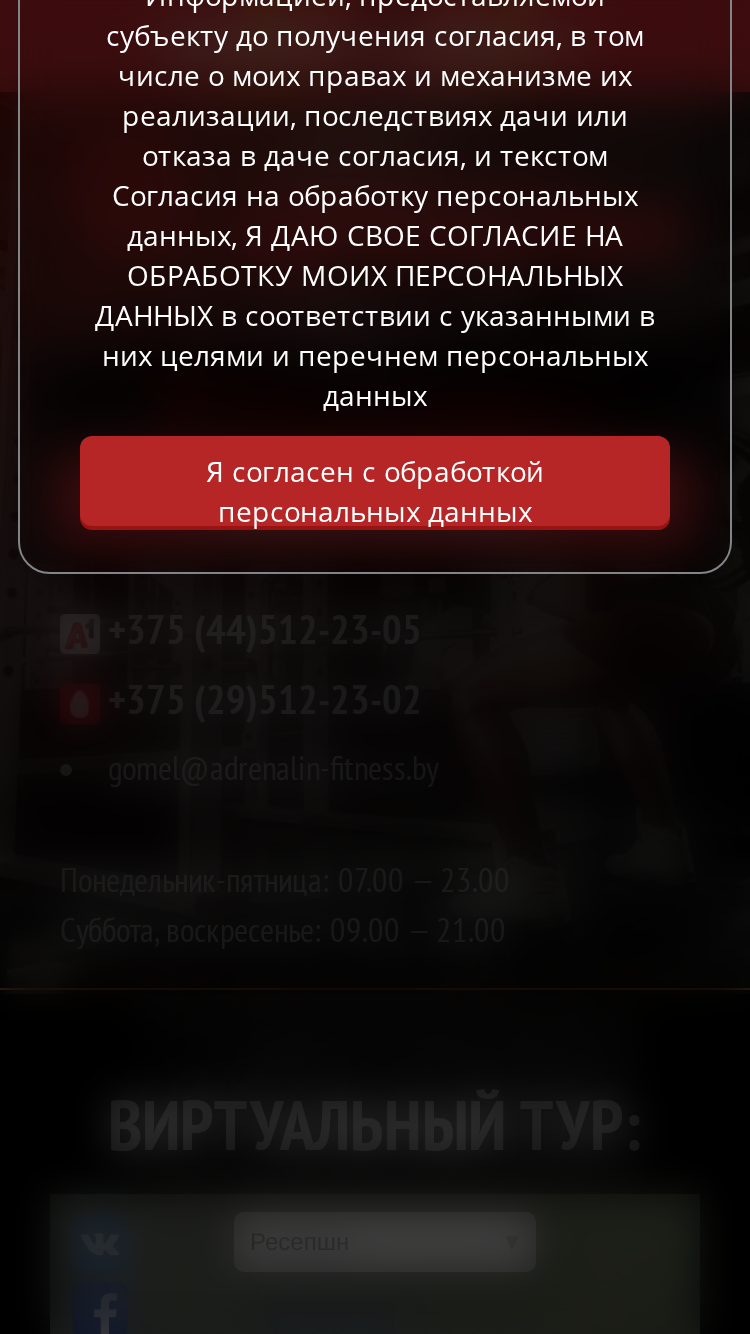Open the VK social page icon

100,1244
